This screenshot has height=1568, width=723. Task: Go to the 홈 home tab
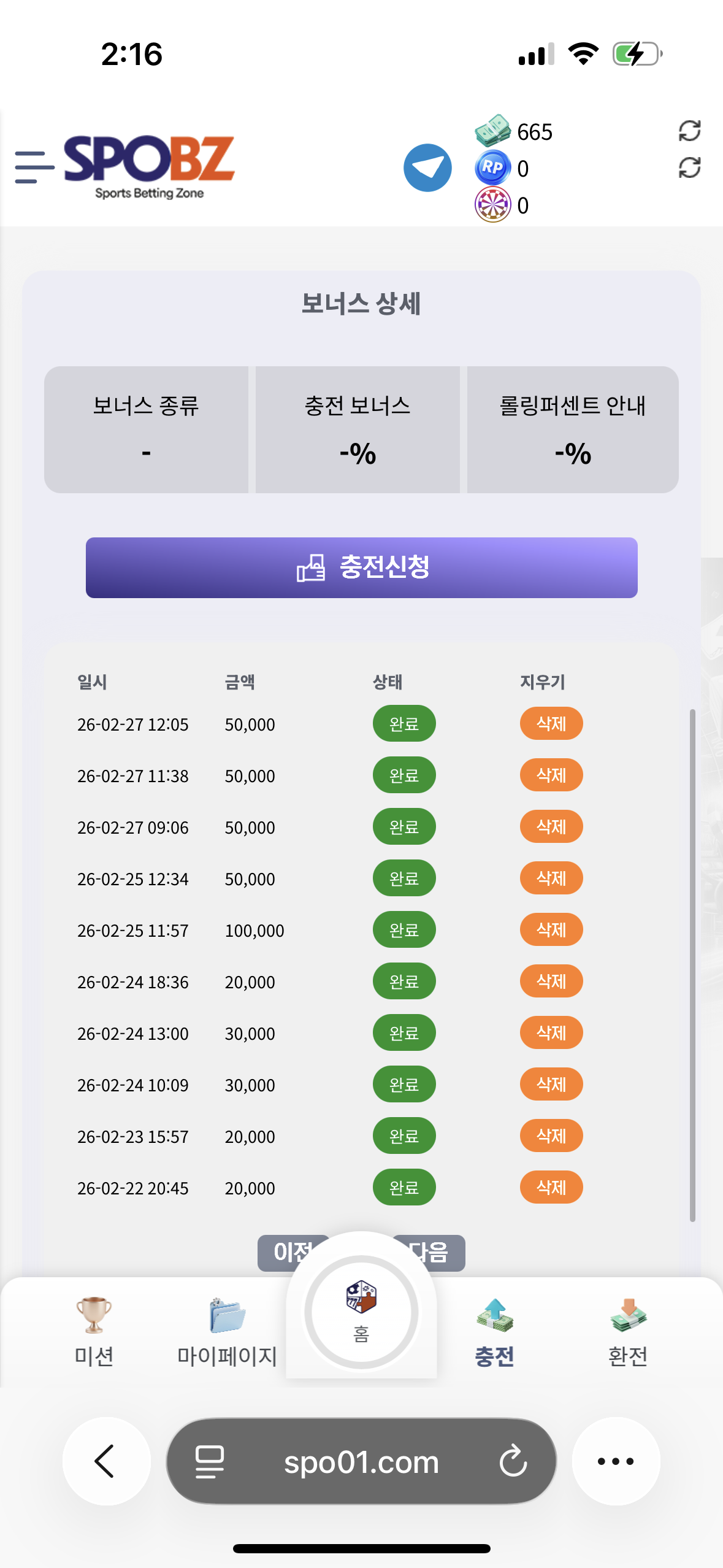(361, 1312)
